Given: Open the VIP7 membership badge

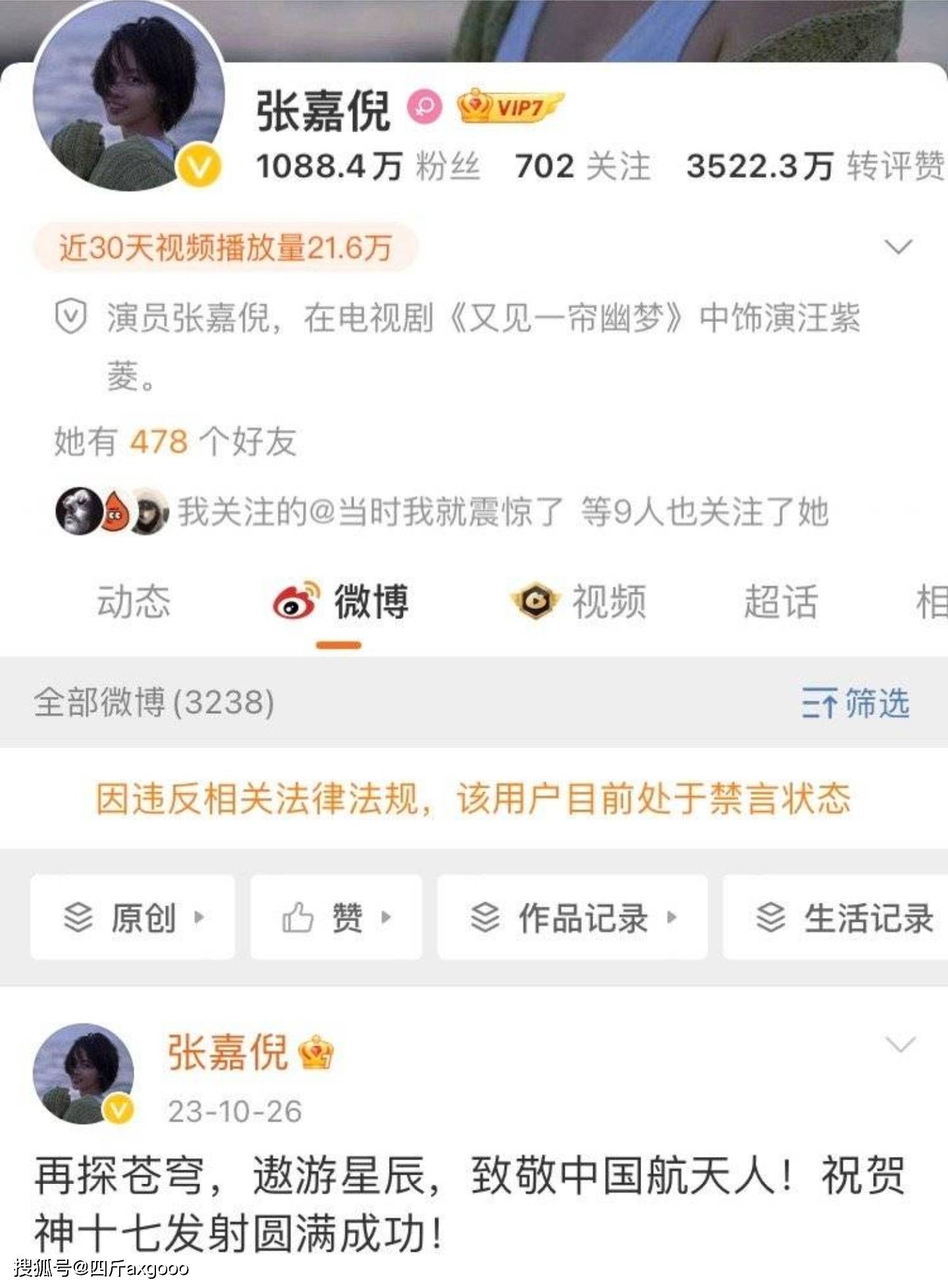Looking at the screenshot, I should pyautogui.click(x=510, y=107).
